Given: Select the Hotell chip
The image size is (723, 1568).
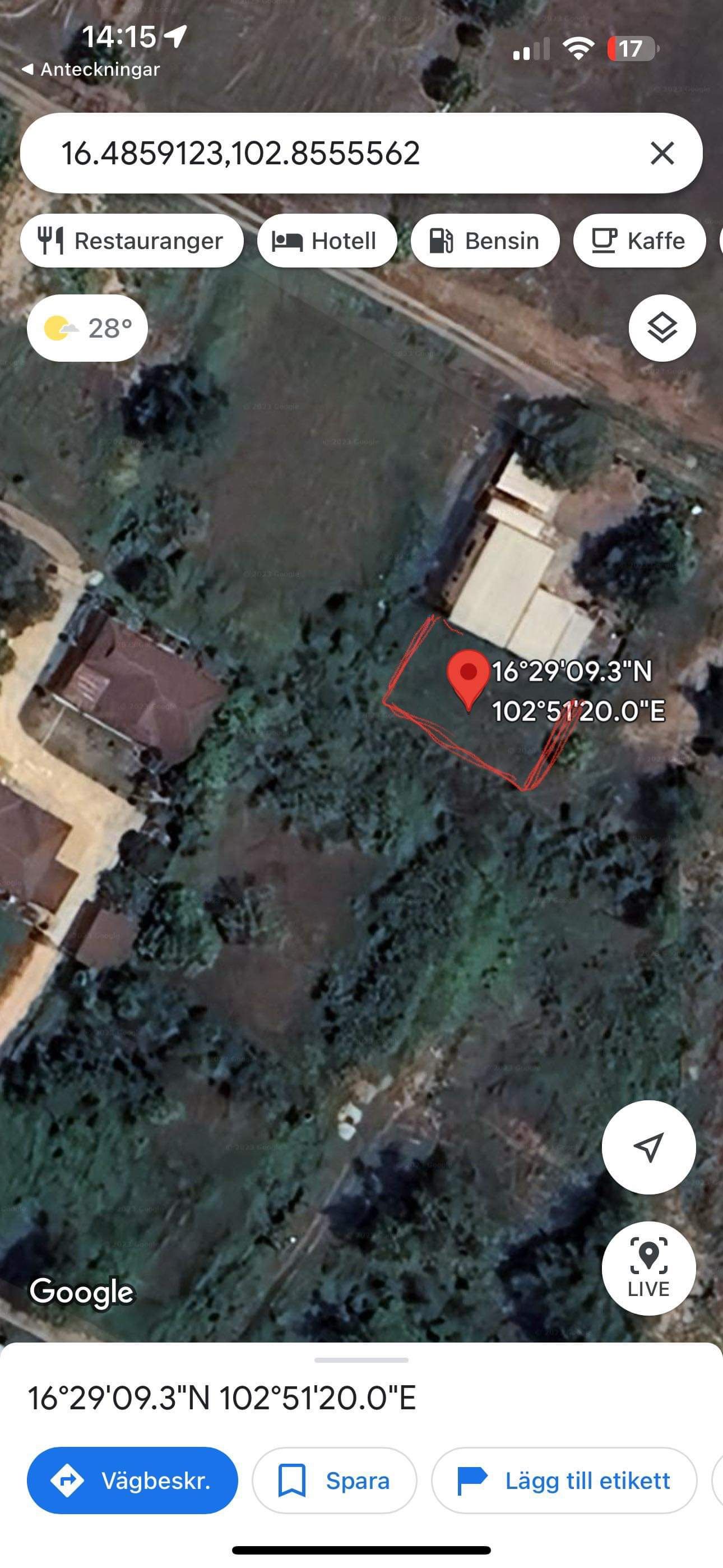Looking at the screenshot, I should [x=326, y=241].
